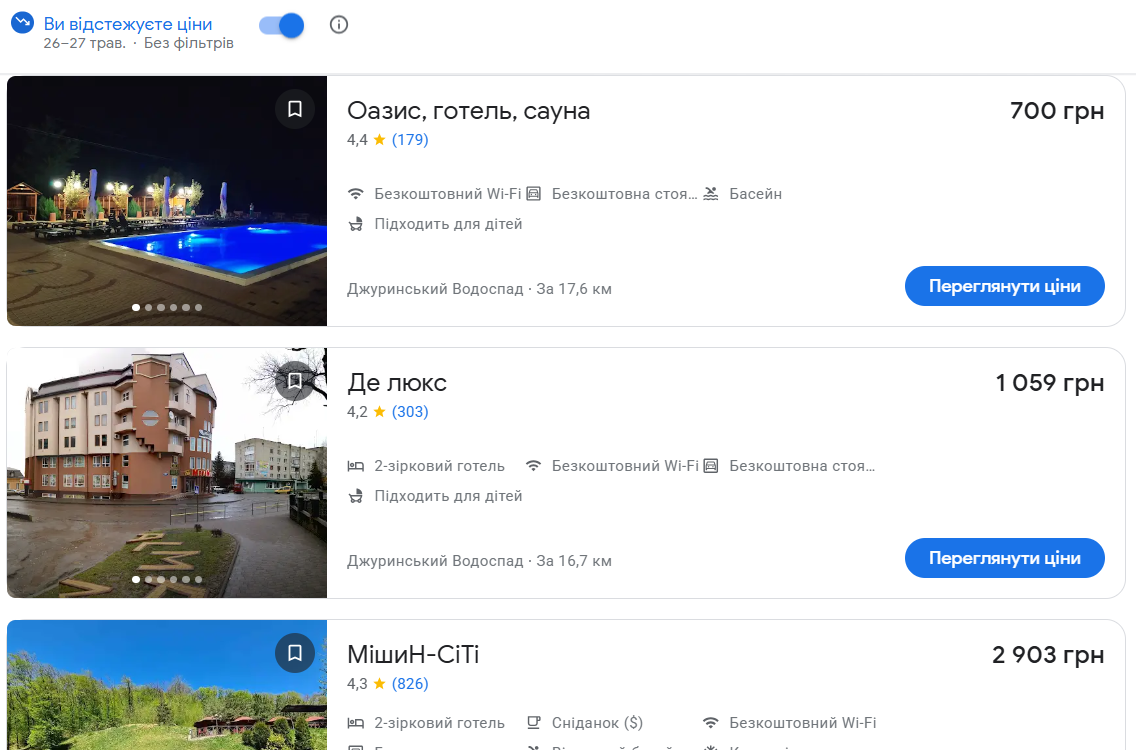Open the (303) reviews of Де люкс
Image resolution: width=1137 pixels, height=750 pixels.
(x=410, y=412)
